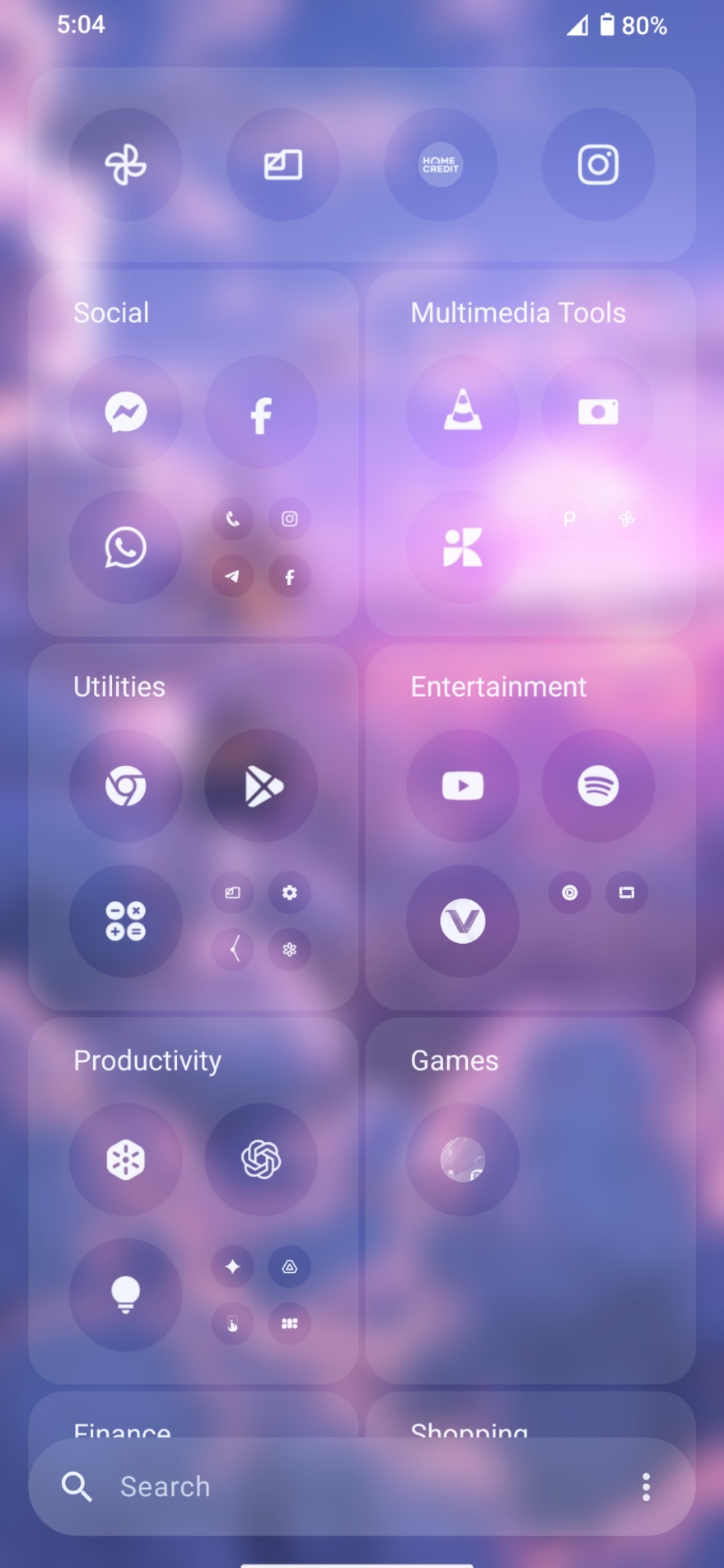This screenshot has width=724, height=1568.
Task: Launch YouTube from Entertainment
Action: 463,786
